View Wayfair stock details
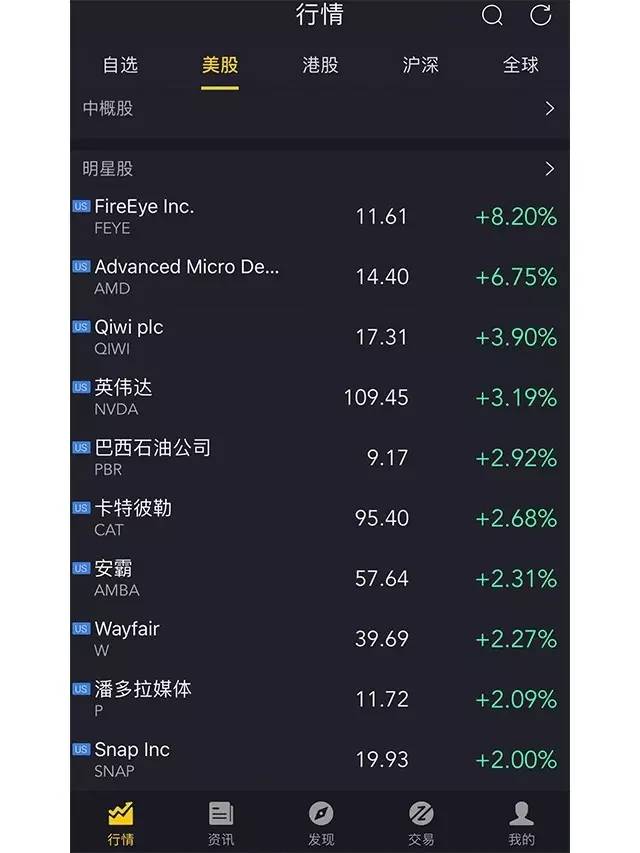640x853 pixels. [x=320, y=639]
